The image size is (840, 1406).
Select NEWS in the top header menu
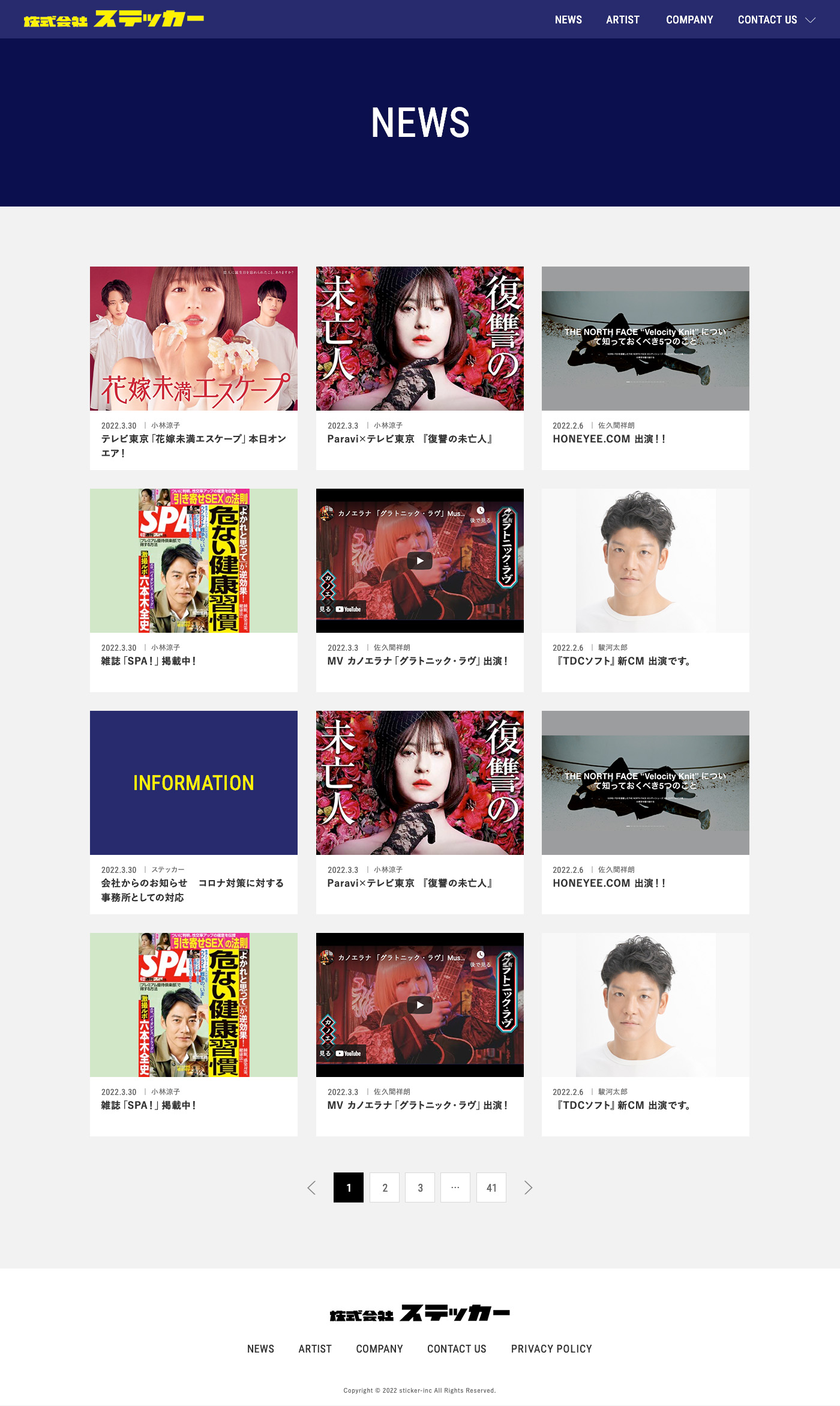(x=568, y=20)
